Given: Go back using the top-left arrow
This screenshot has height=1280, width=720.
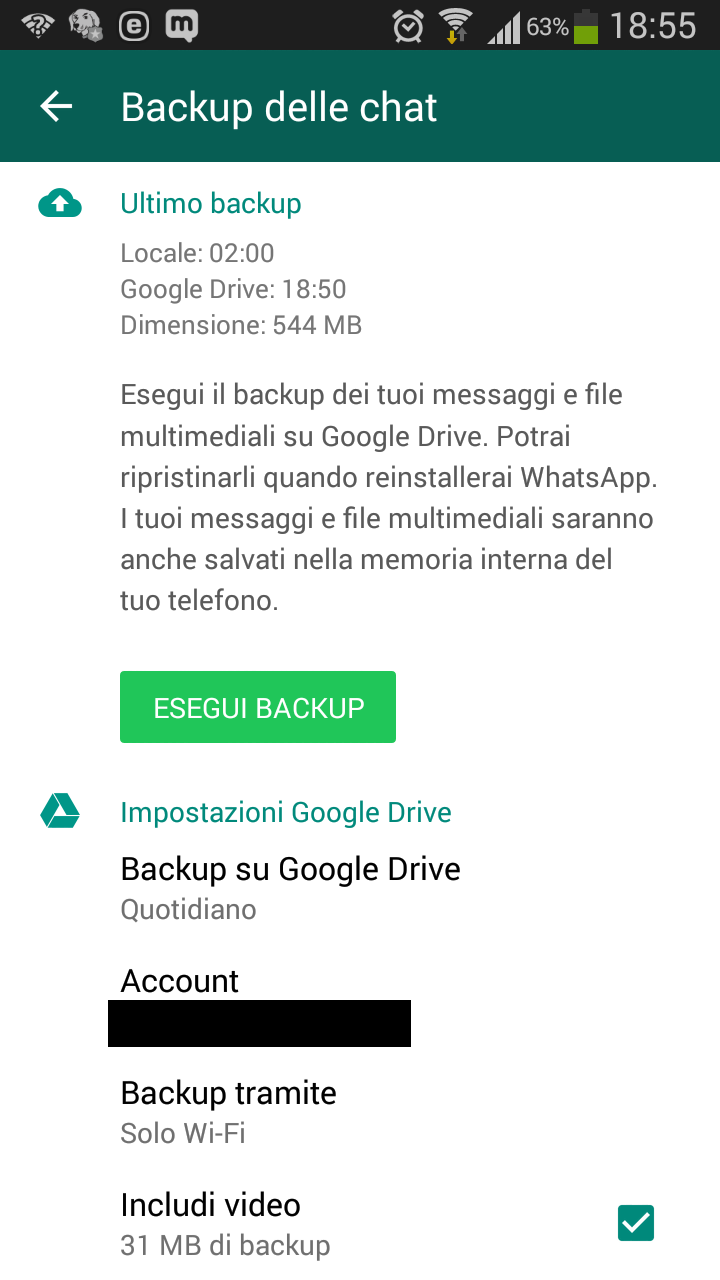Looking at the screenshot, I should 57,107.
